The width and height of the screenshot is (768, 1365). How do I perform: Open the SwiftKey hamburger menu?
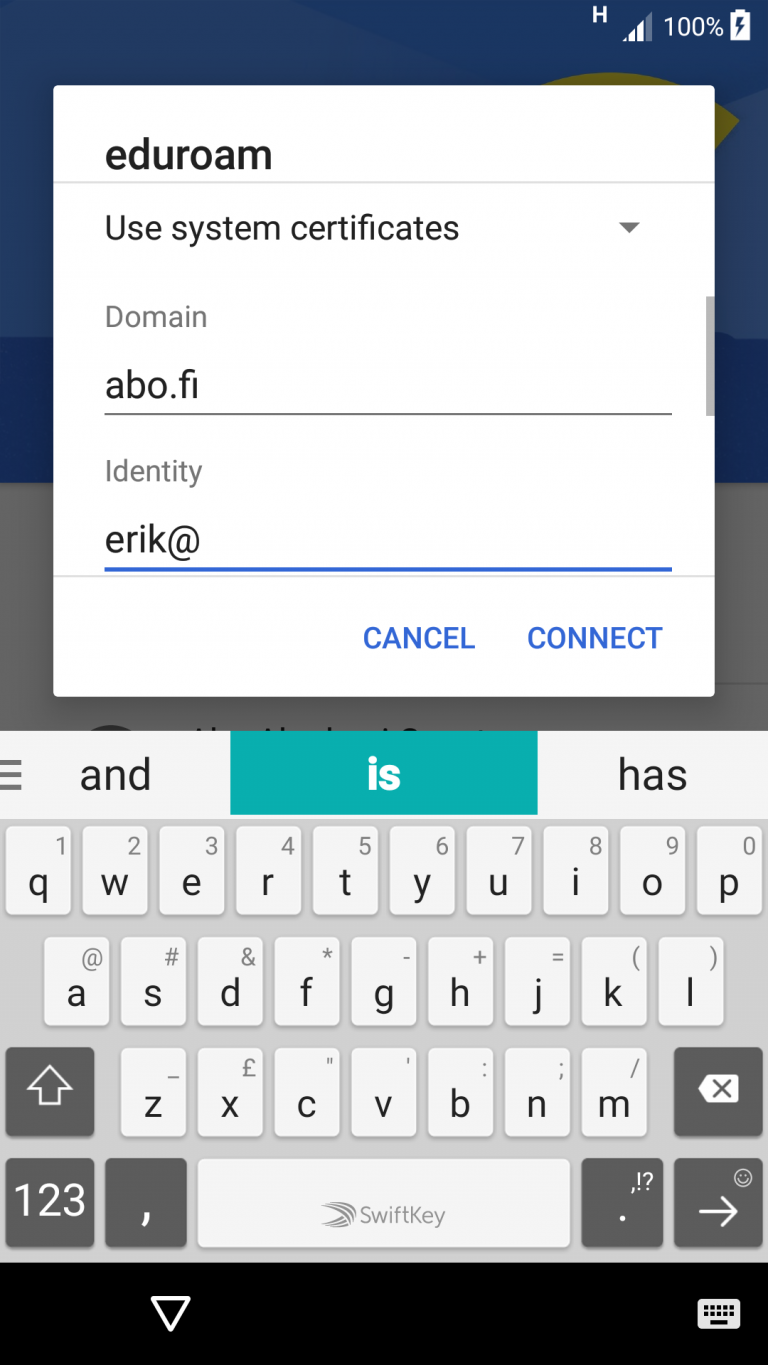click(11, 774)
